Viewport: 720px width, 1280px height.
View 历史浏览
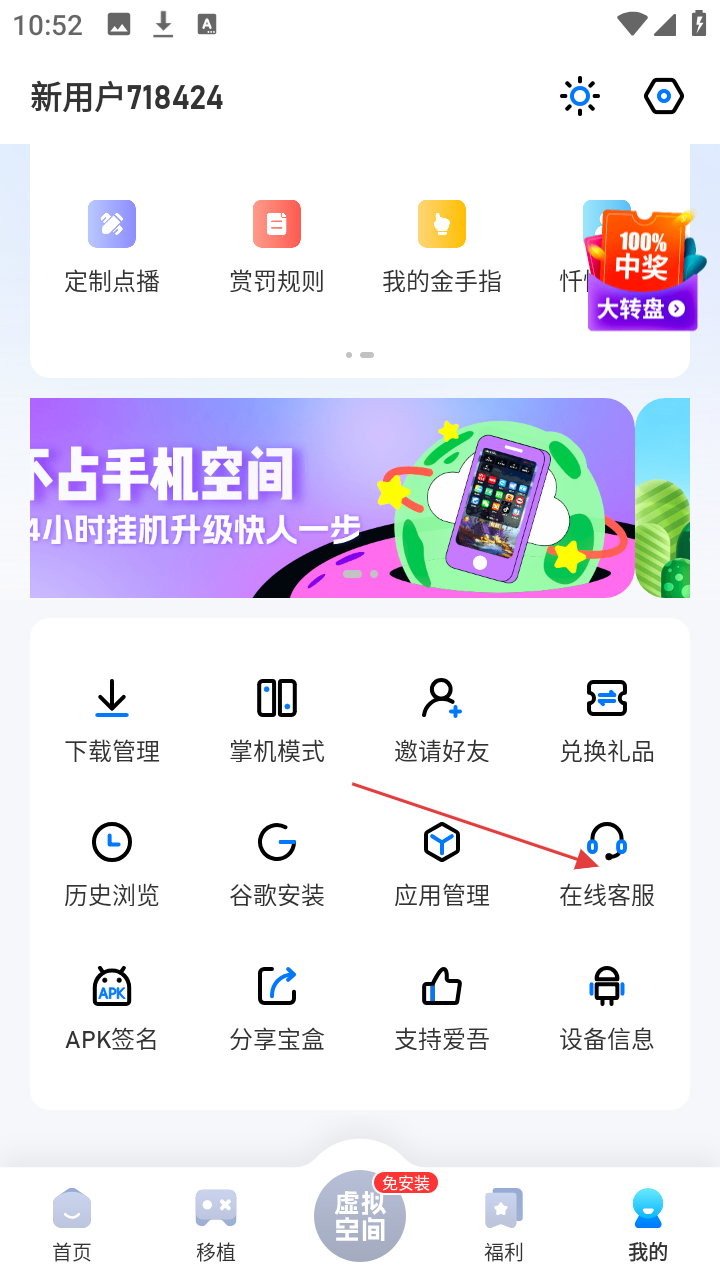(112, 864)
